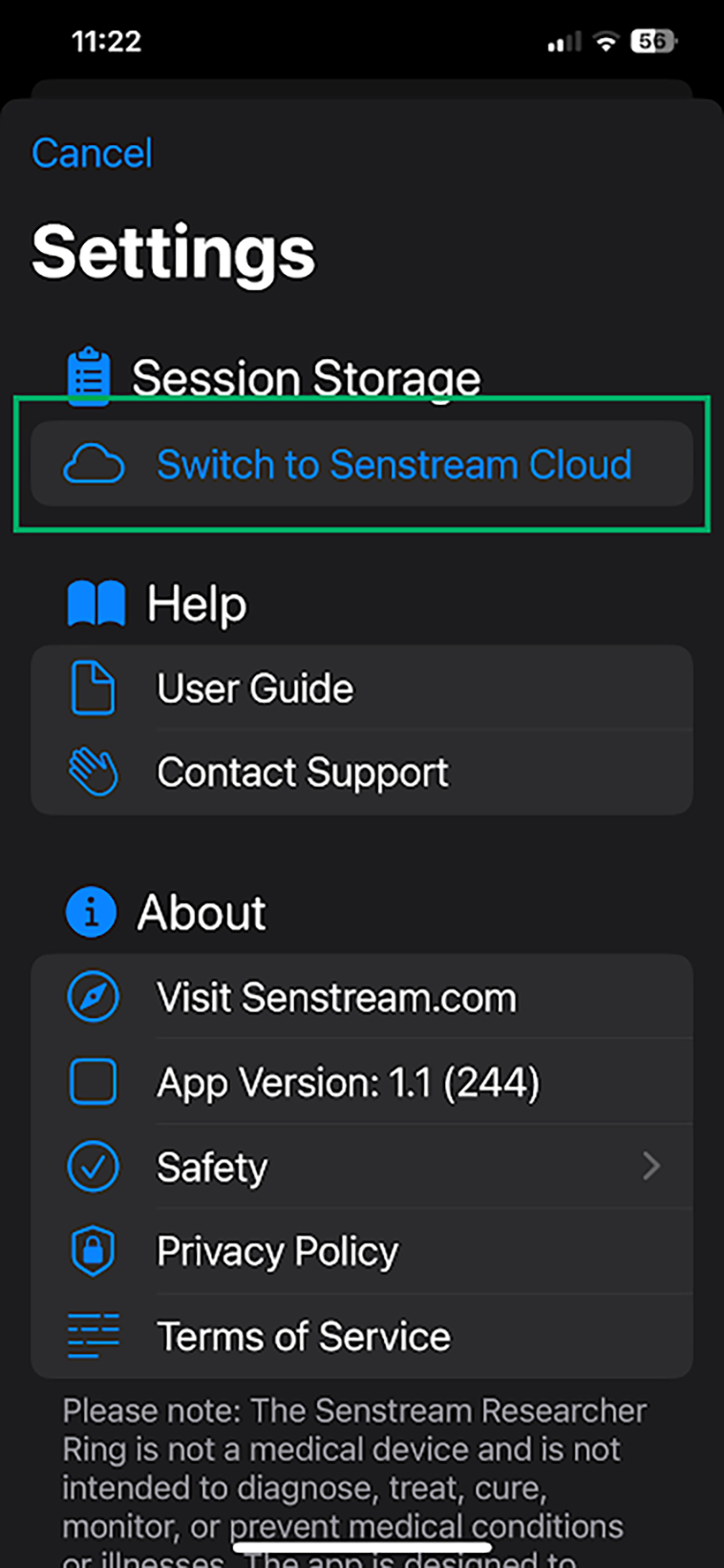
Task: Visit Senstream.com
Action: [x=362, y=997]
